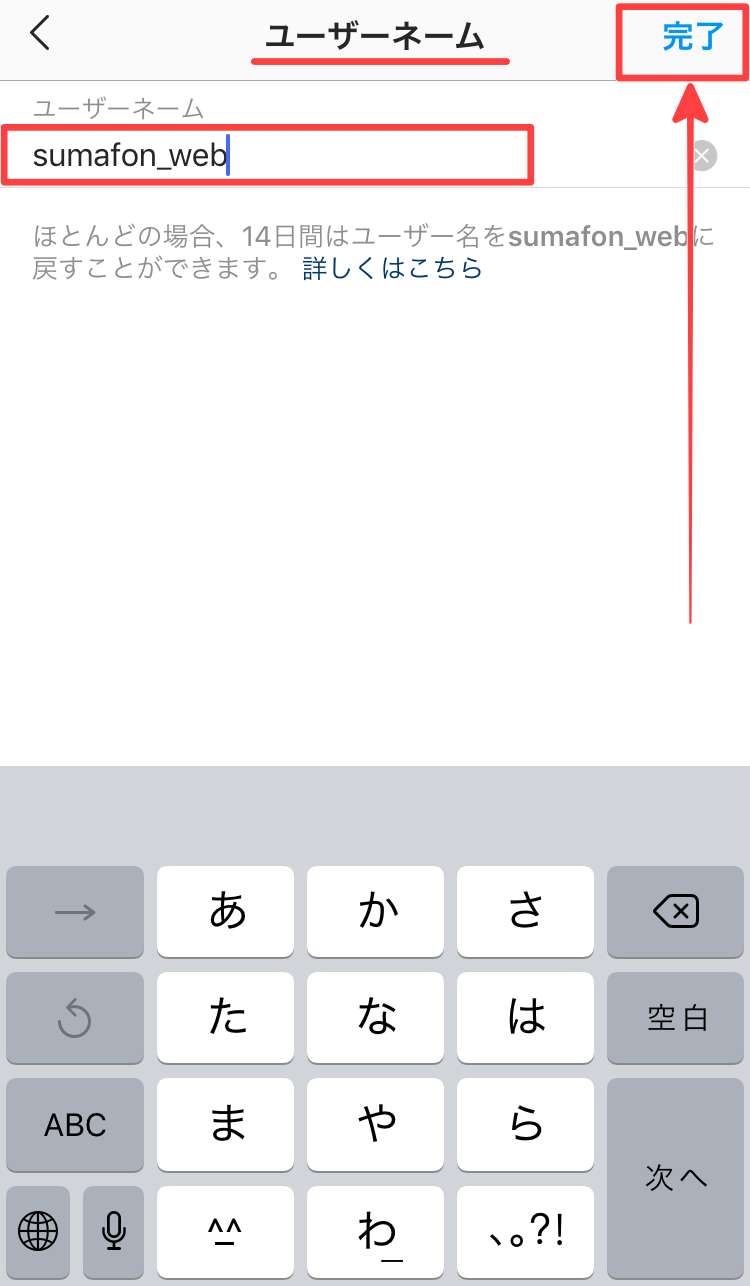
Task: Hit the backspace key on the keyboard
Action: coord(675,911)
